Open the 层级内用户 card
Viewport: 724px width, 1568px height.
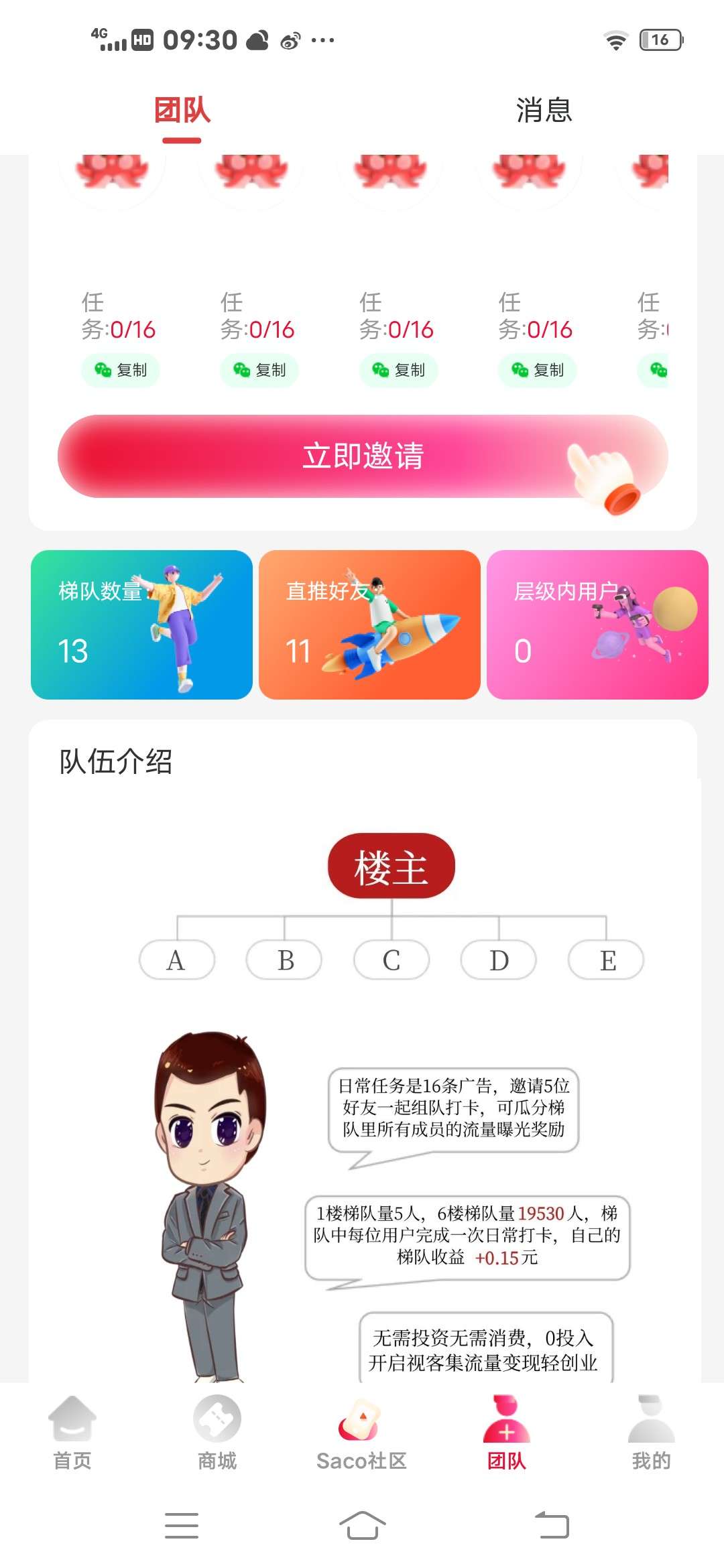point(597,625)
